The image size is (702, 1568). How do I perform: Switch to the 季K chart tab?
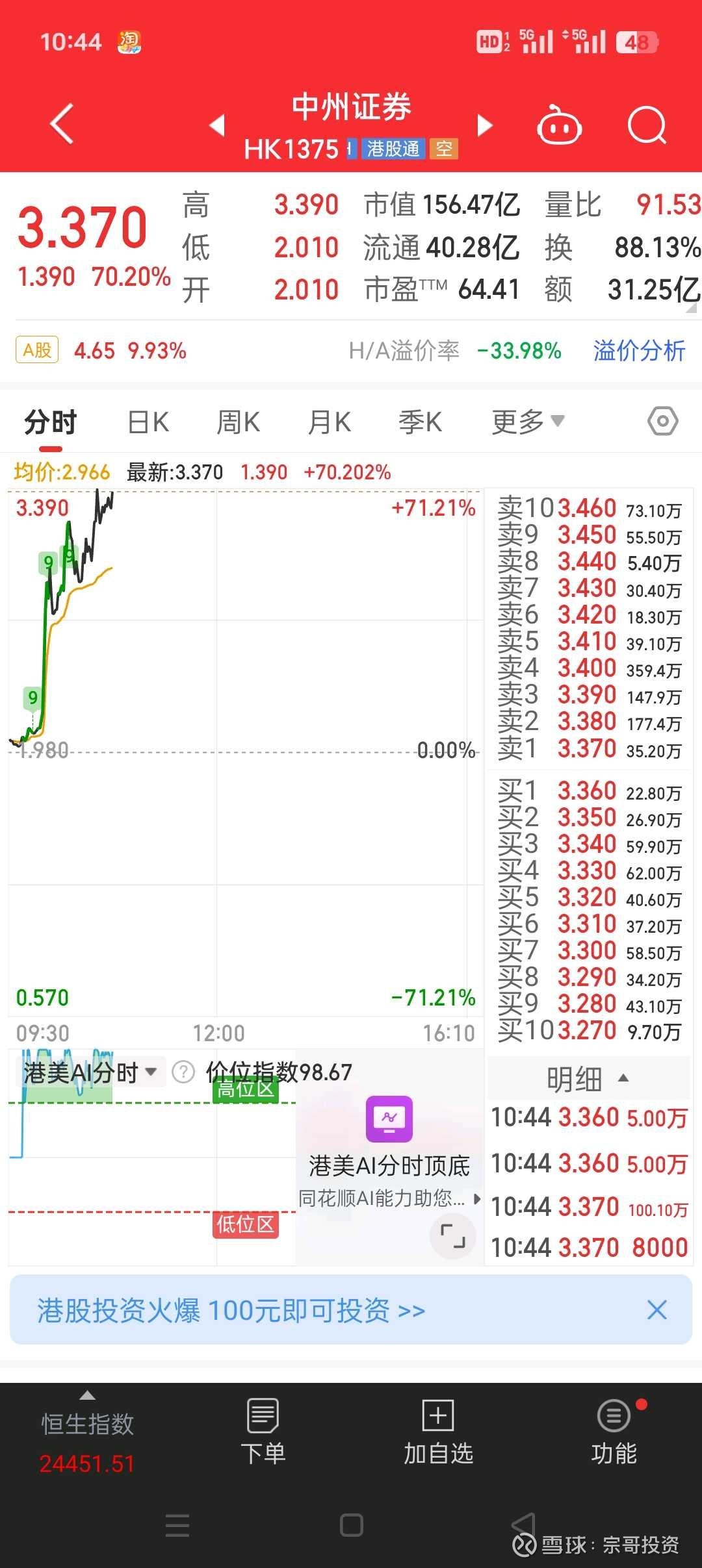421,422
